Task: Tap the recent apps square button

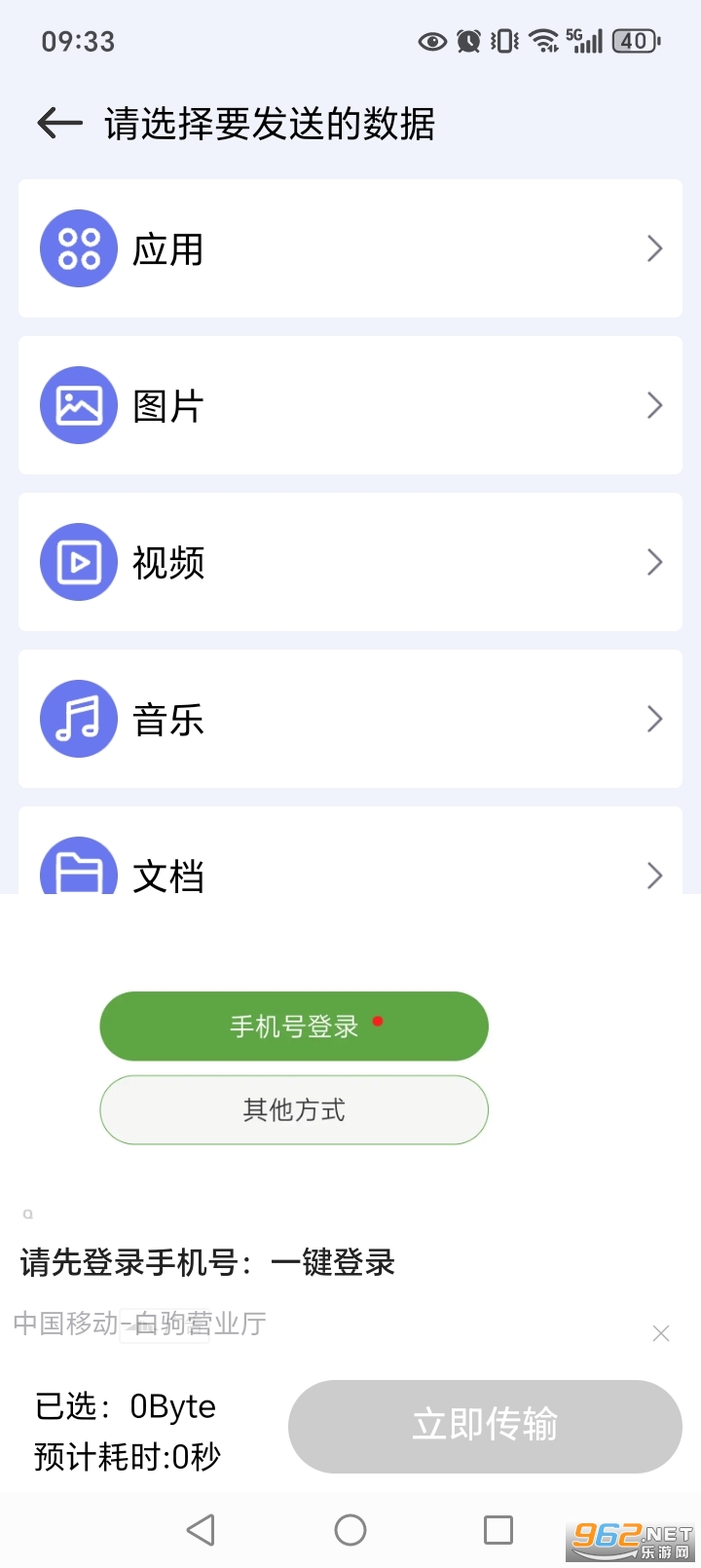Action: pyautogui.click(x=498, y=1529)
